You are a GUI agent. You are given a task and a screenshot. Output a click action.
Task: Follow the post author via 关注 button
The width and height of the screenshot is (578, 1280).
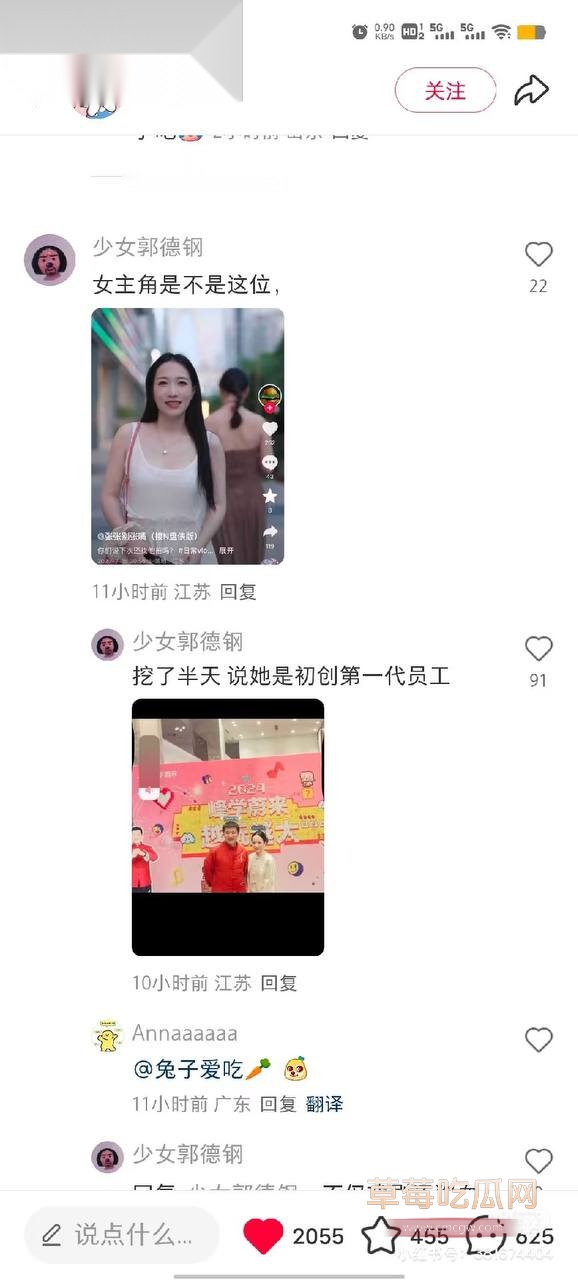pyautogui.click(x=445, y=90)
